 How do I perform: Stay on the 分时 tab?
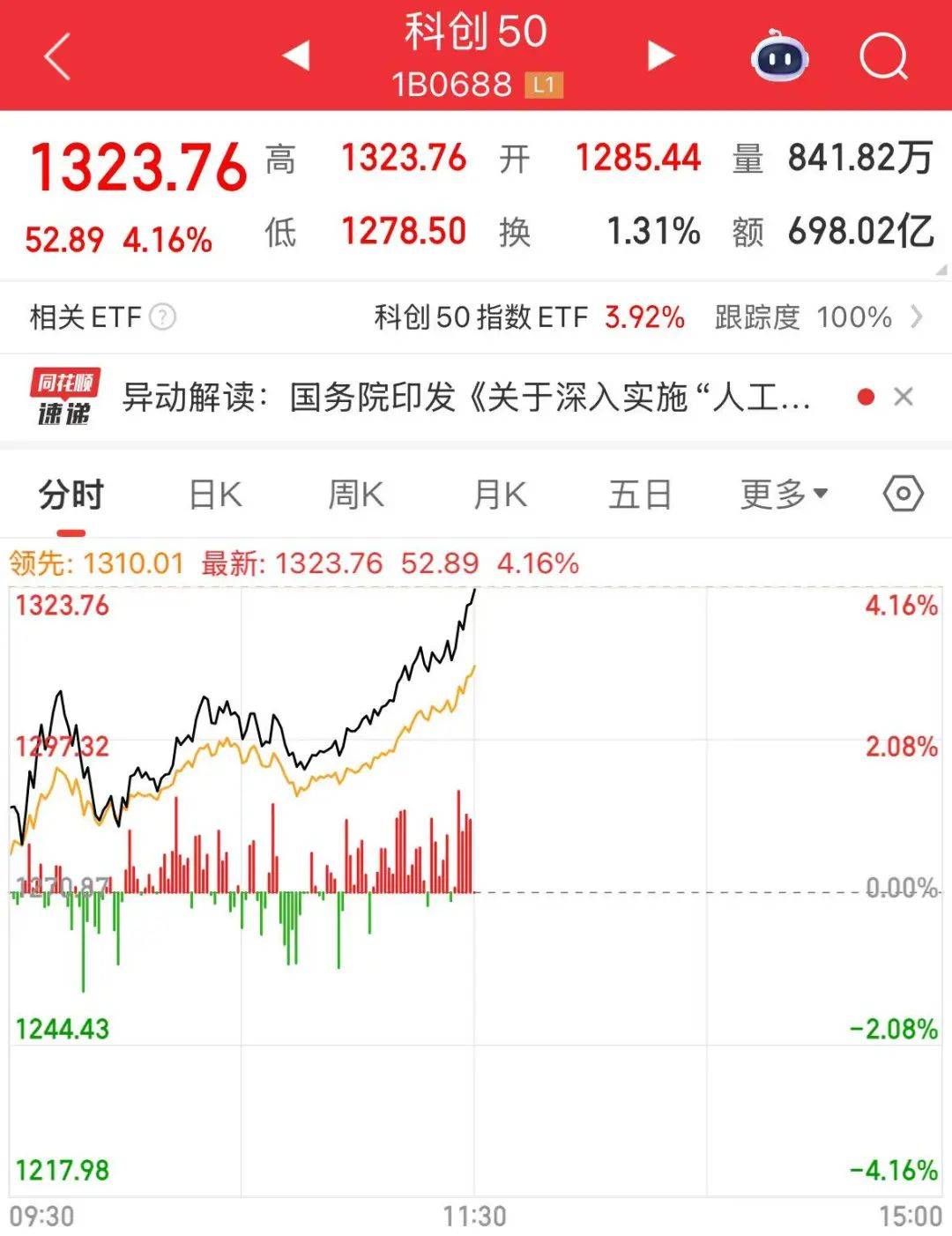(71, 495)
